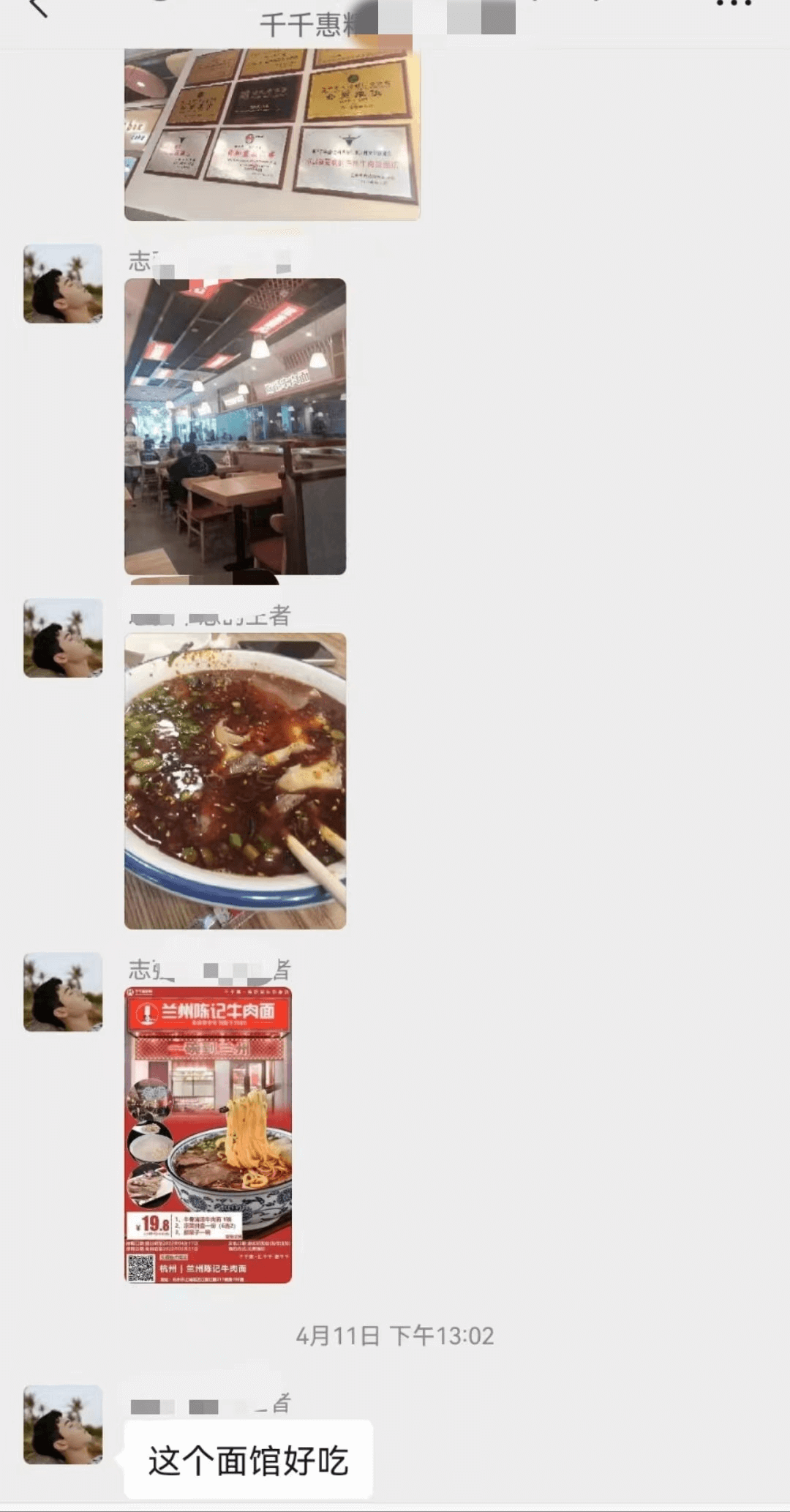Open the spicy noodle bowl photo
790x1512 pixels.
235,781
